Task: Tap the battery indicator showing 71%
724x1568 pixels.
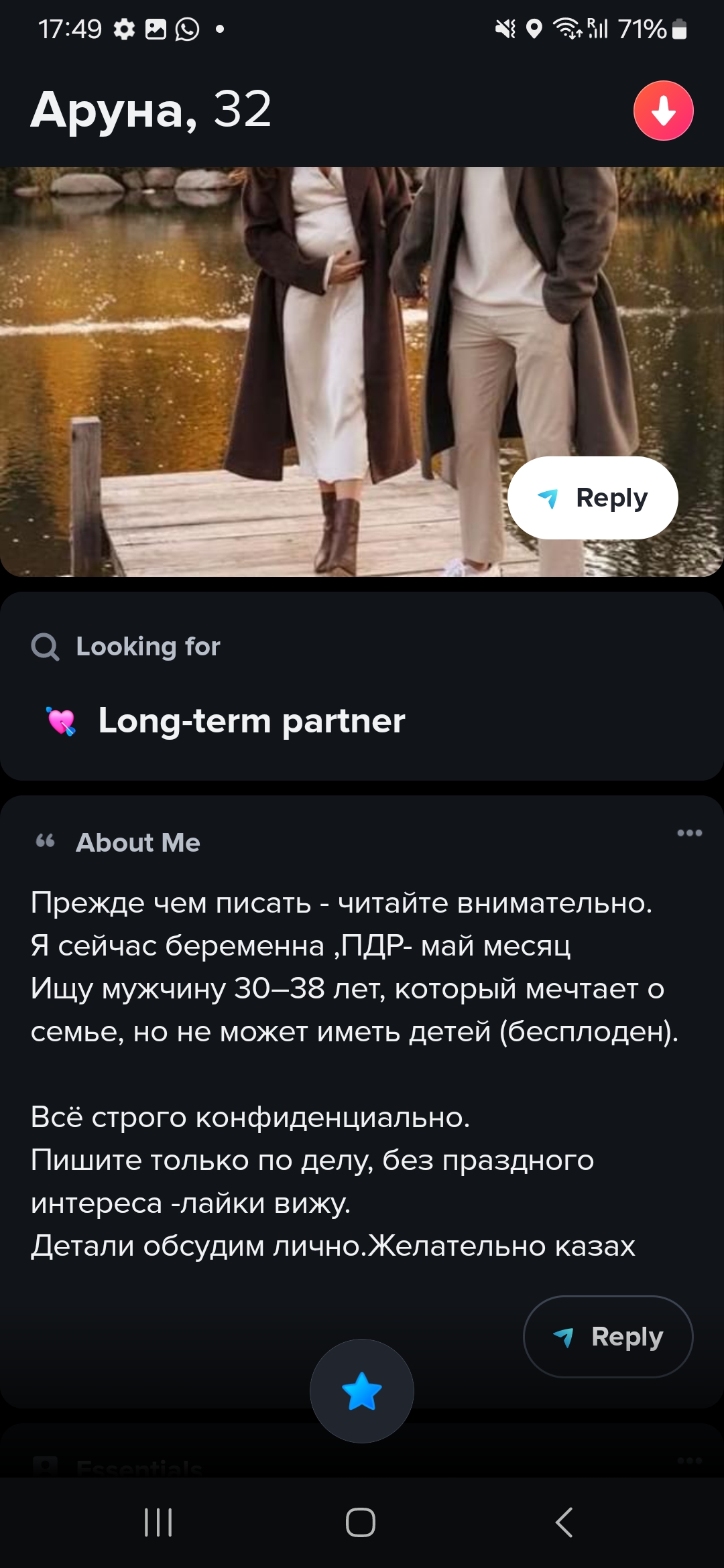Action: 642,28
